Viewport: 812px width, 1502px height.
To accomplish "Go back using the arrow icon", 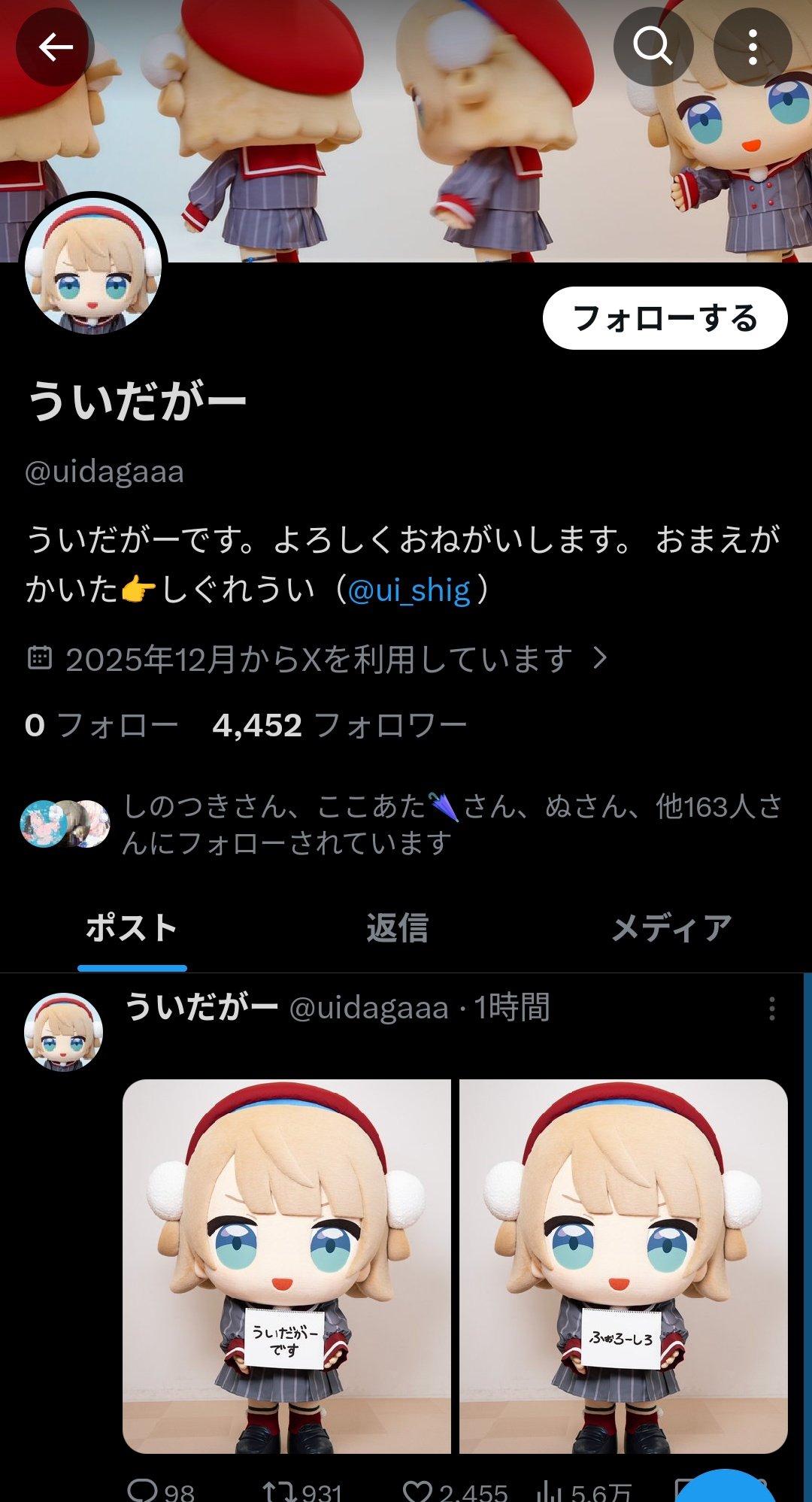I will [55, 47].
